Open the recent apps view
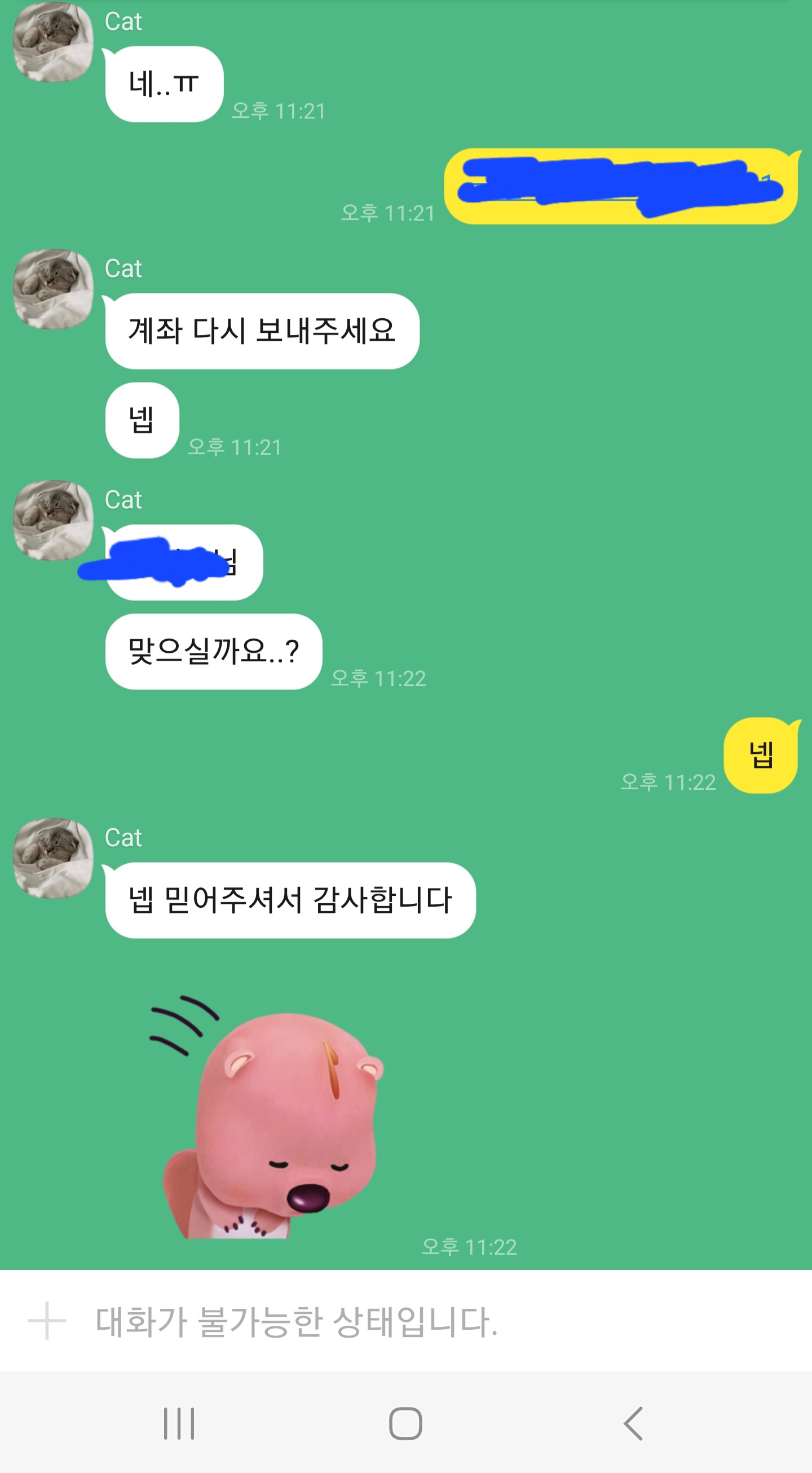 point(179,1423)
